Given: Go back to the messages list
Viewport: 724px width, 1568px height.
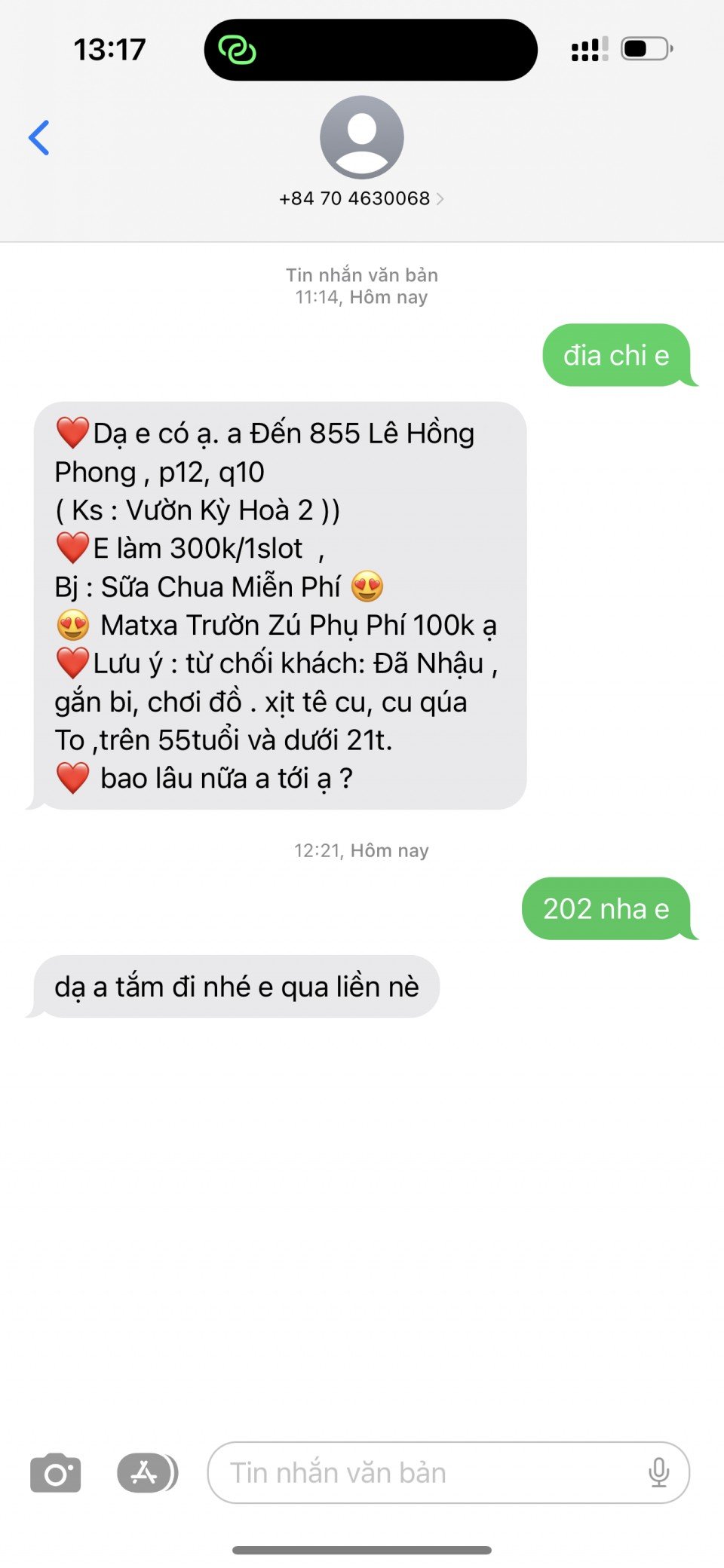Looking at the screenshot, I should coord(39,138).
